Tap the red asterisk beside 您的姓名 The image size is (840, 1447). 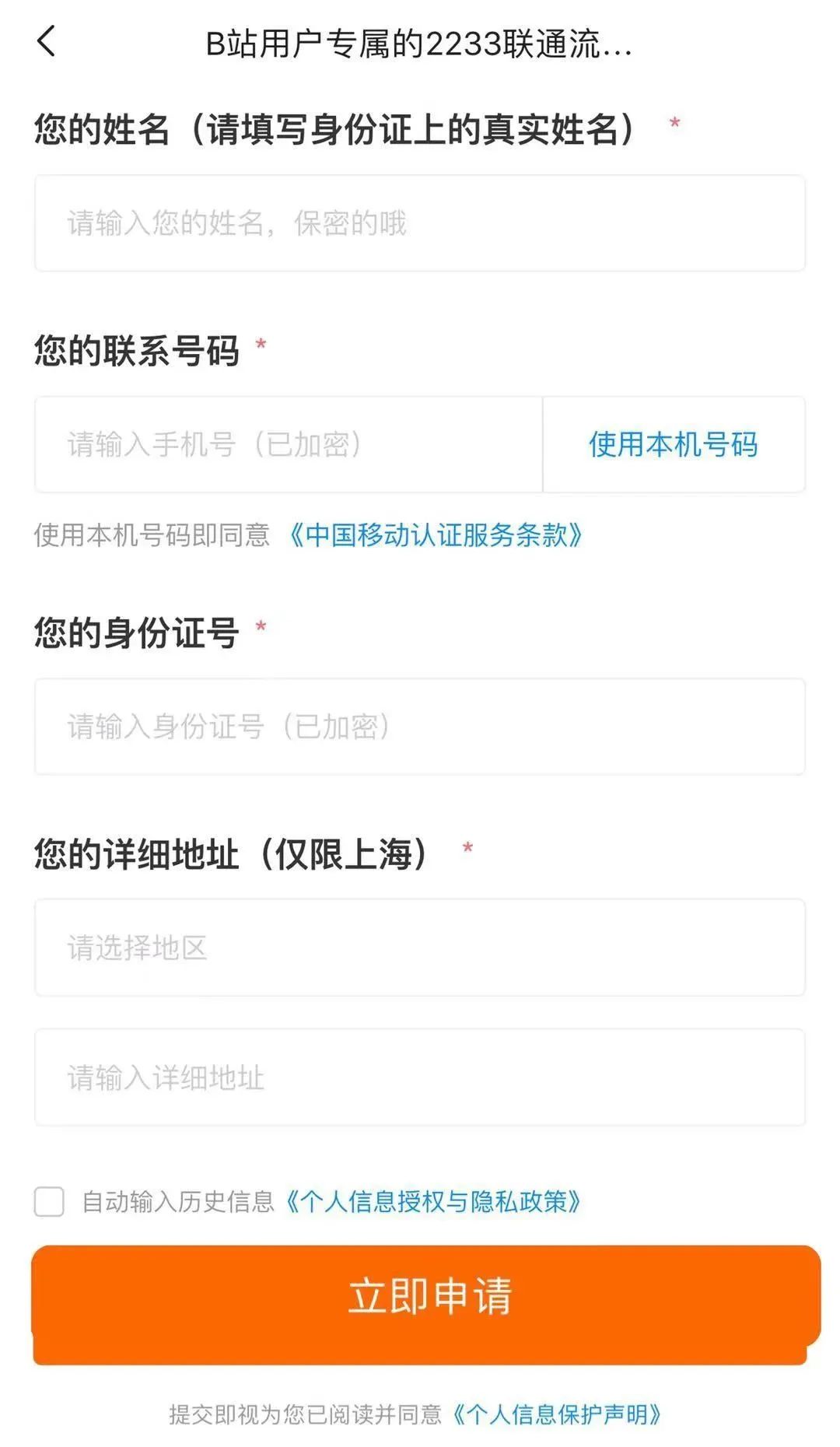click(x=674, y=123)
